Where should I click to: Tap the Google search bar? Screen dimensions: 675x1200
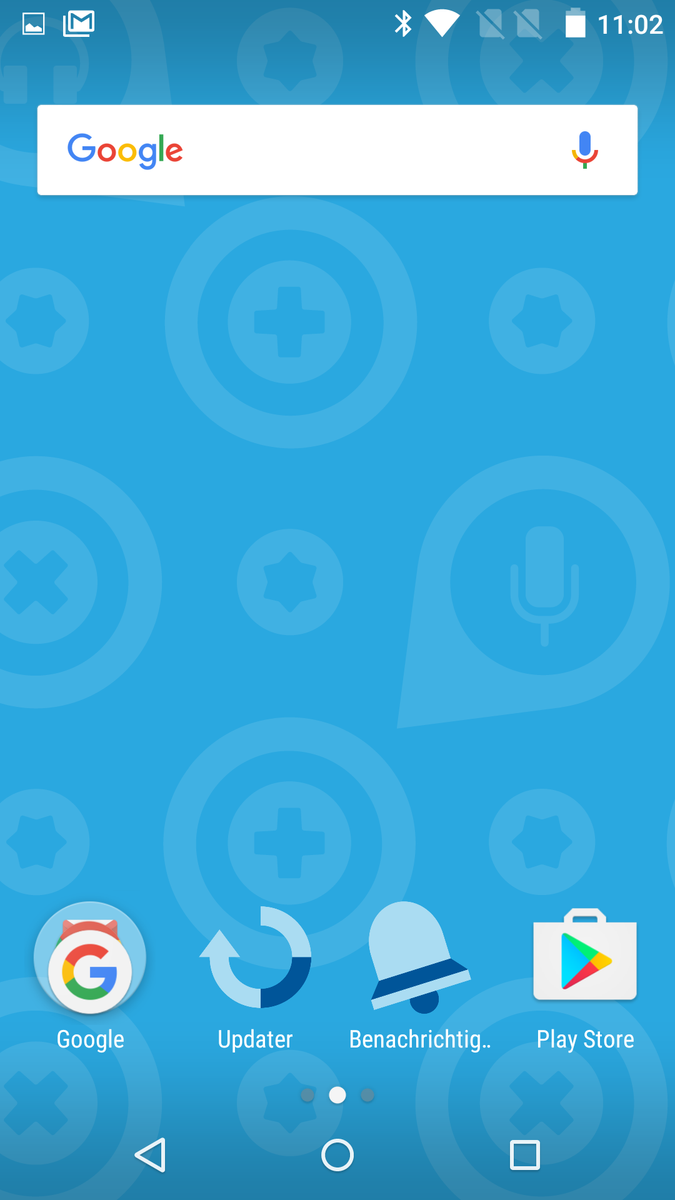coord(337,150)
